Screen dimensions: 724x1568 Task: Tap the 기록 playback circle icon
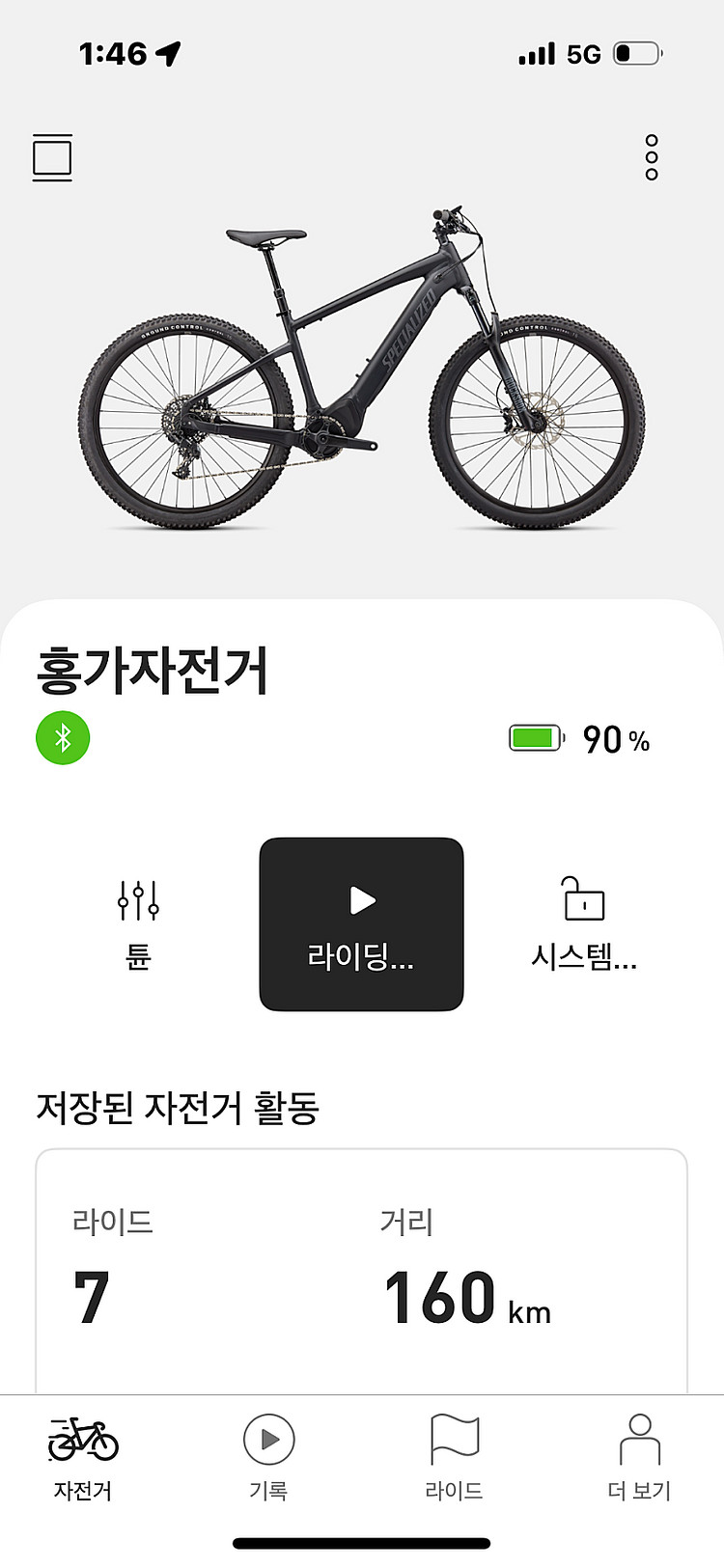270,1439
